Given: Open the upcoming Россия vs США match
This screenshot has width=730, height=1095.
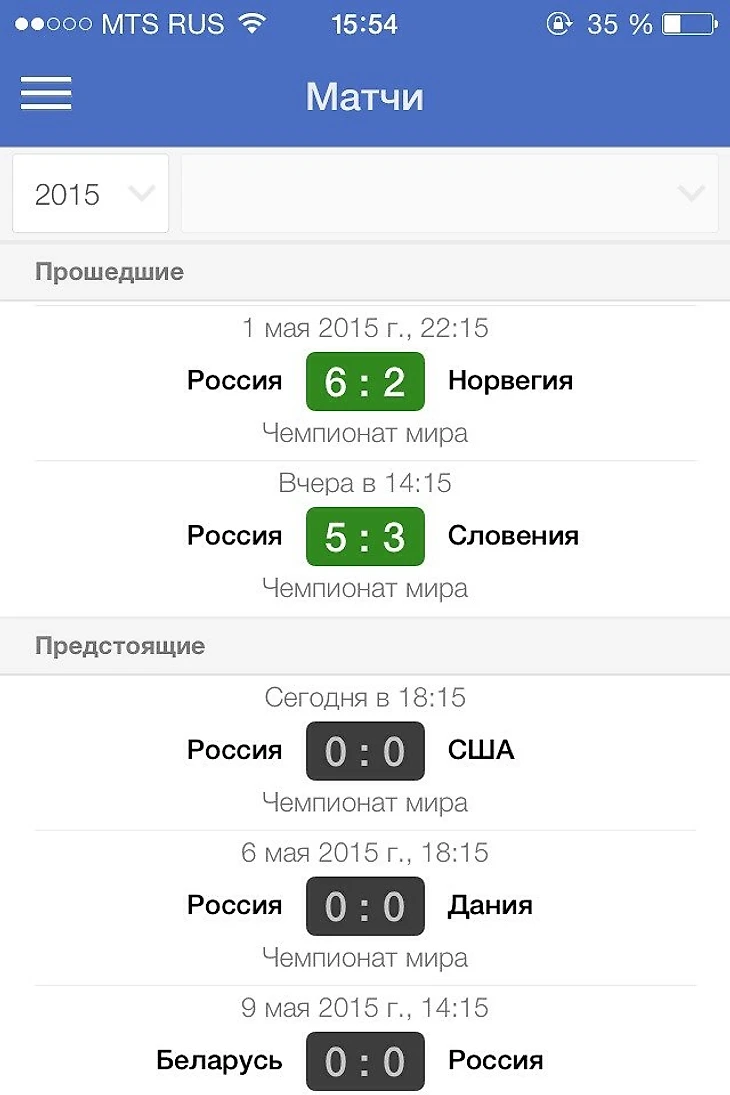Looking at the screenshot, I should [365, 751].
